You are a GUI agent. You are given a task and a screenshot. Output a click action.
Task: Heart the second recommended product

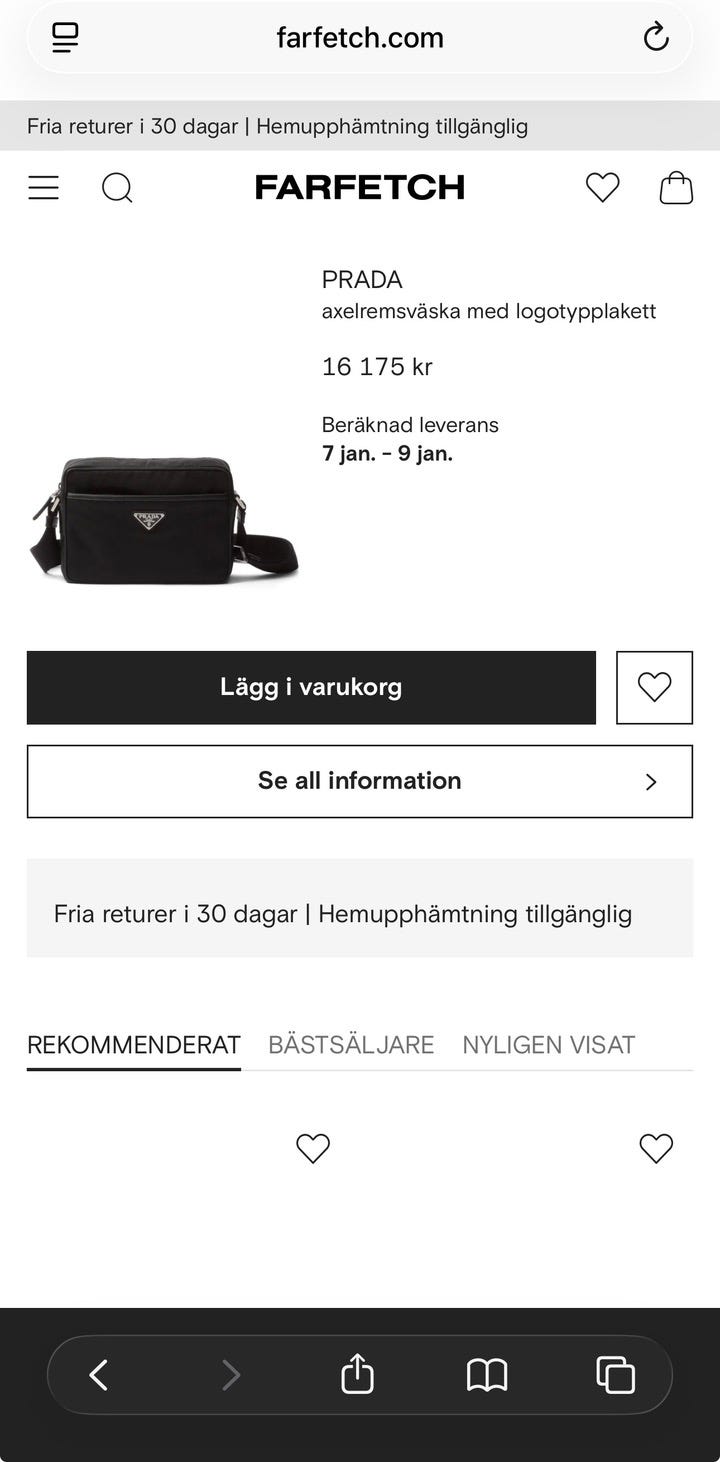click(x=656, y=1148)
